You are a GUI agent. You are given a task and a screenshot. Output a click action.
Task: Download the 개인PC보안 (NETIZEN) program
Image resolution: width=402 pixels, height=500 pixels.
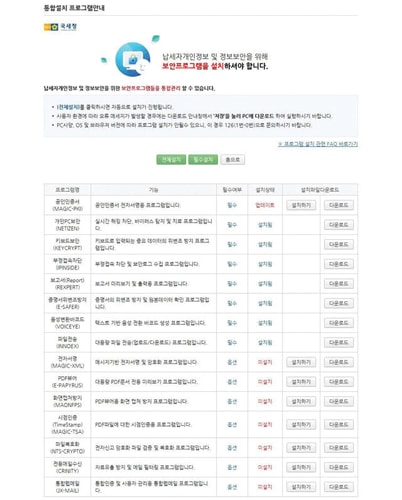point(339,225)
